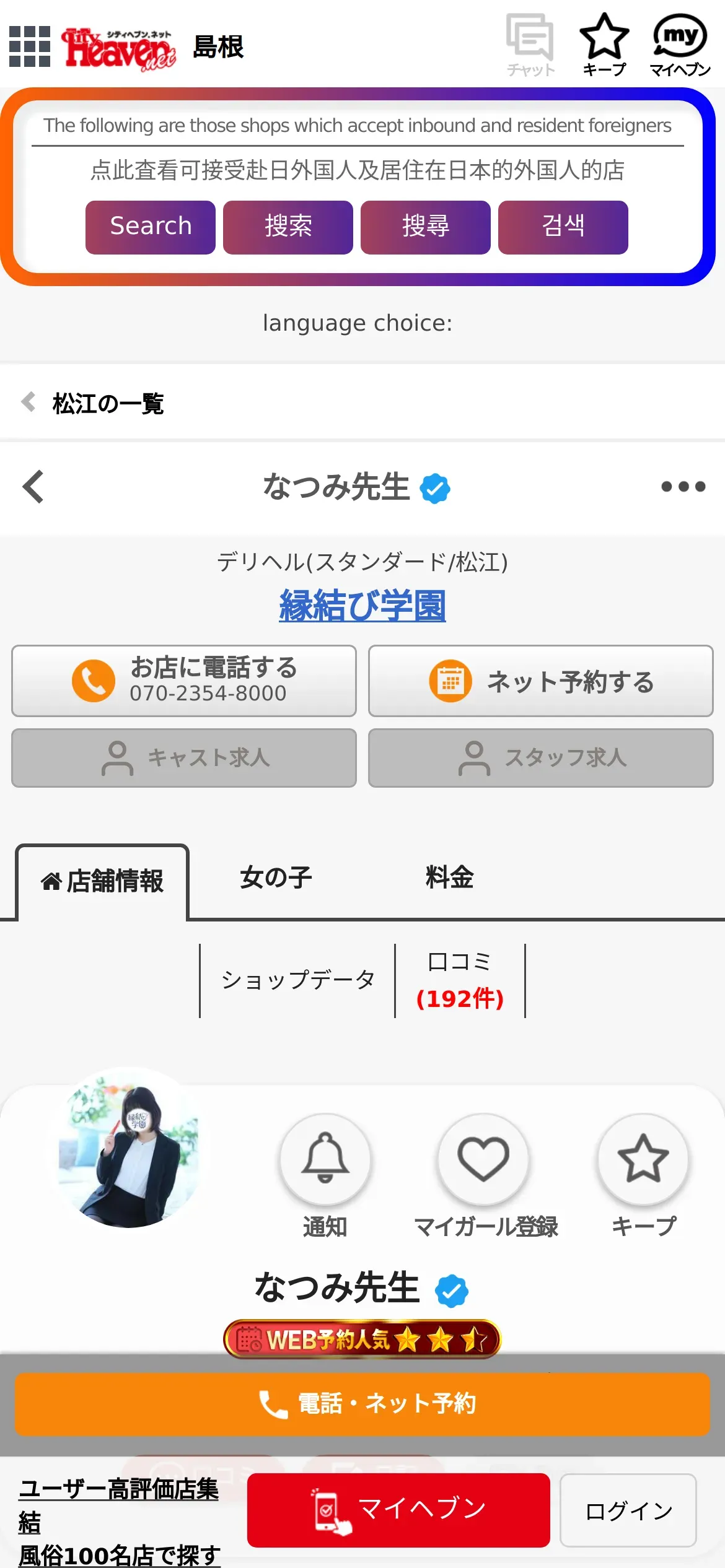Enable 通知 bell notifications

[x=325, y=1159]
